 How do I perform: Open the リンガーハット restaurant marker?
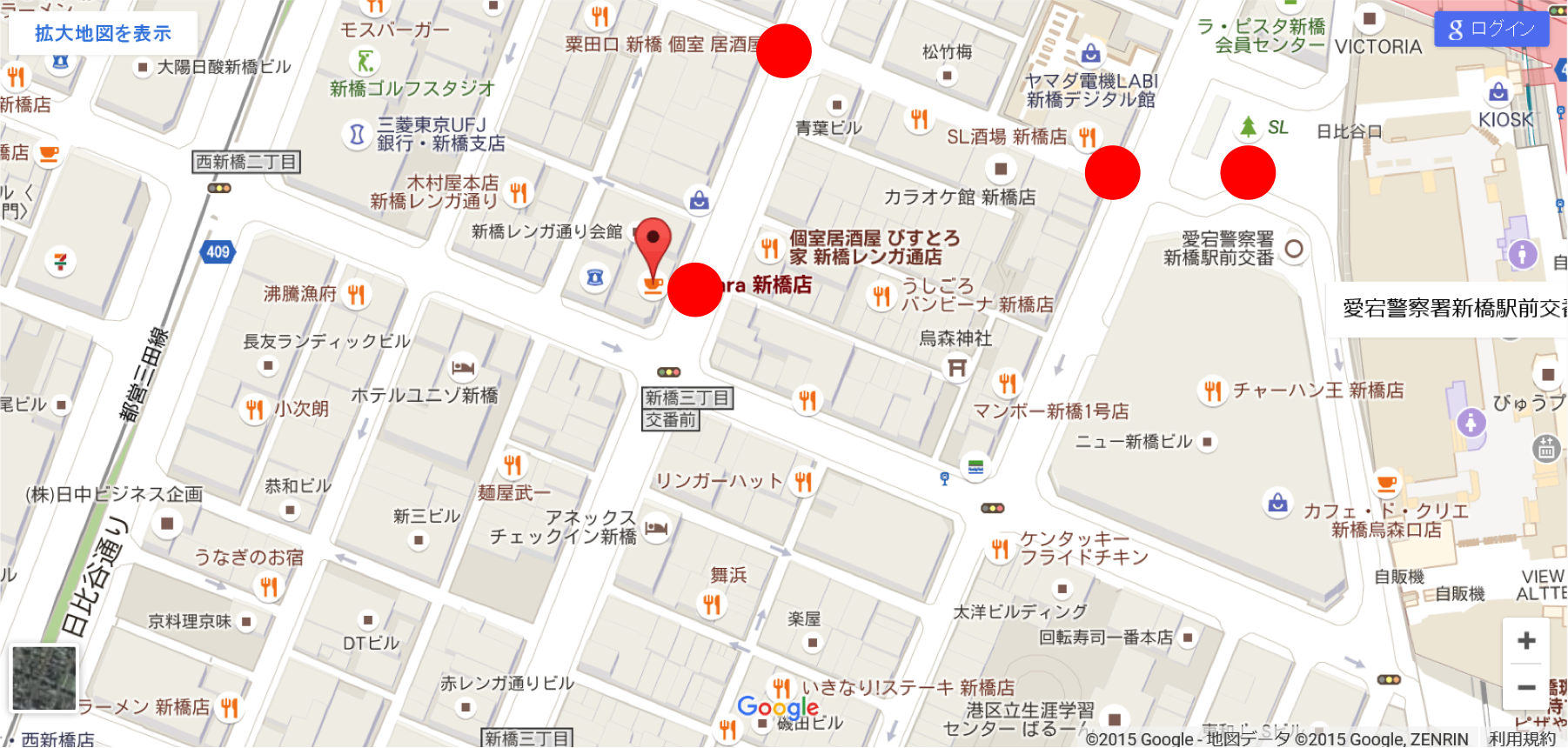click(802, 481)
